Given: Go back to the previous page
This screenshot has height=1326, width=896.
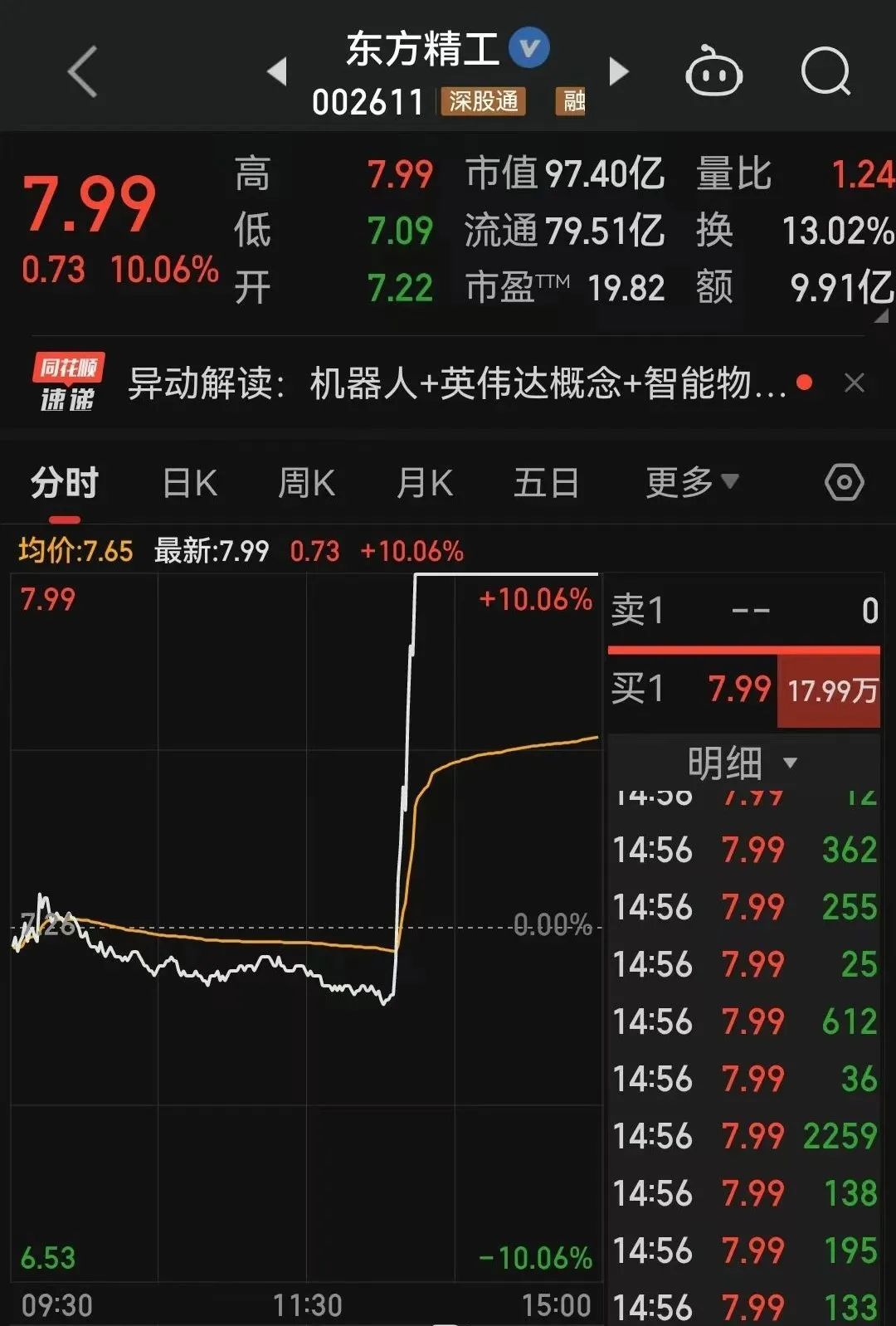Looking at the screenshot, I should tap(83, 72).
